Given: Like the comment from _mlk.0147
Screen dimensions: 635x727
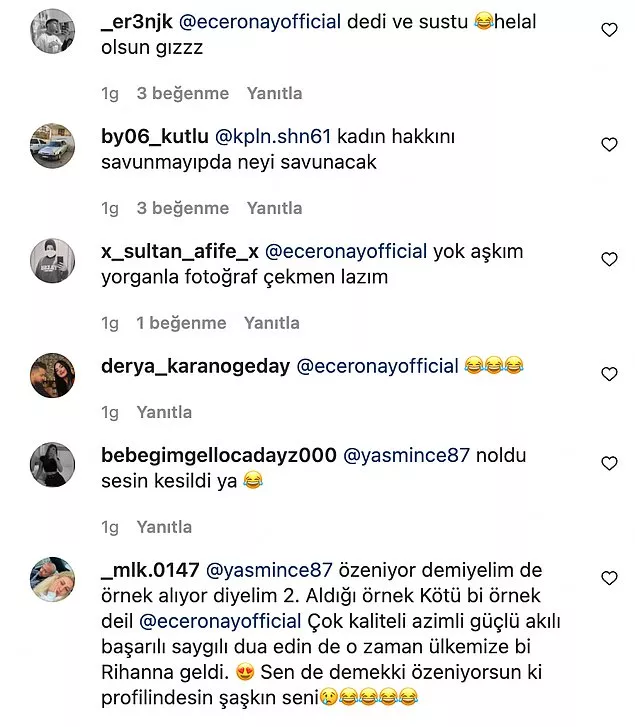Looking at the screenshot, I should (x=609, y=578).
